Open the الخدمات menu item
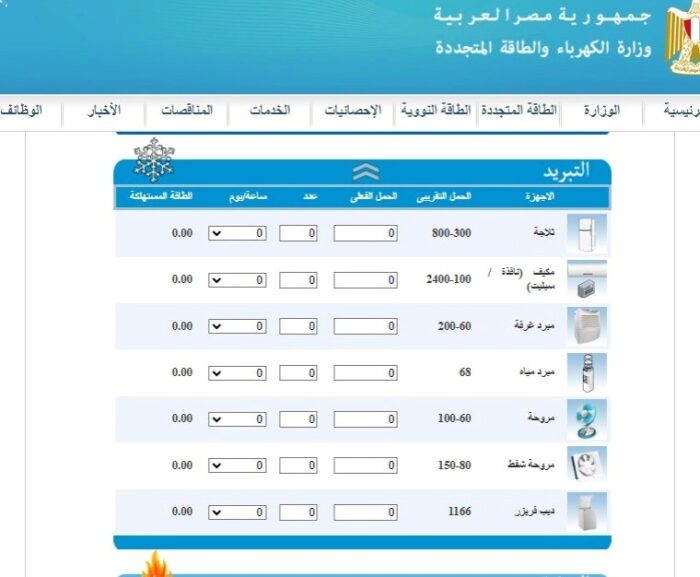Image resolution: width=700 pixels, height=577 pixels. [269, 111]
